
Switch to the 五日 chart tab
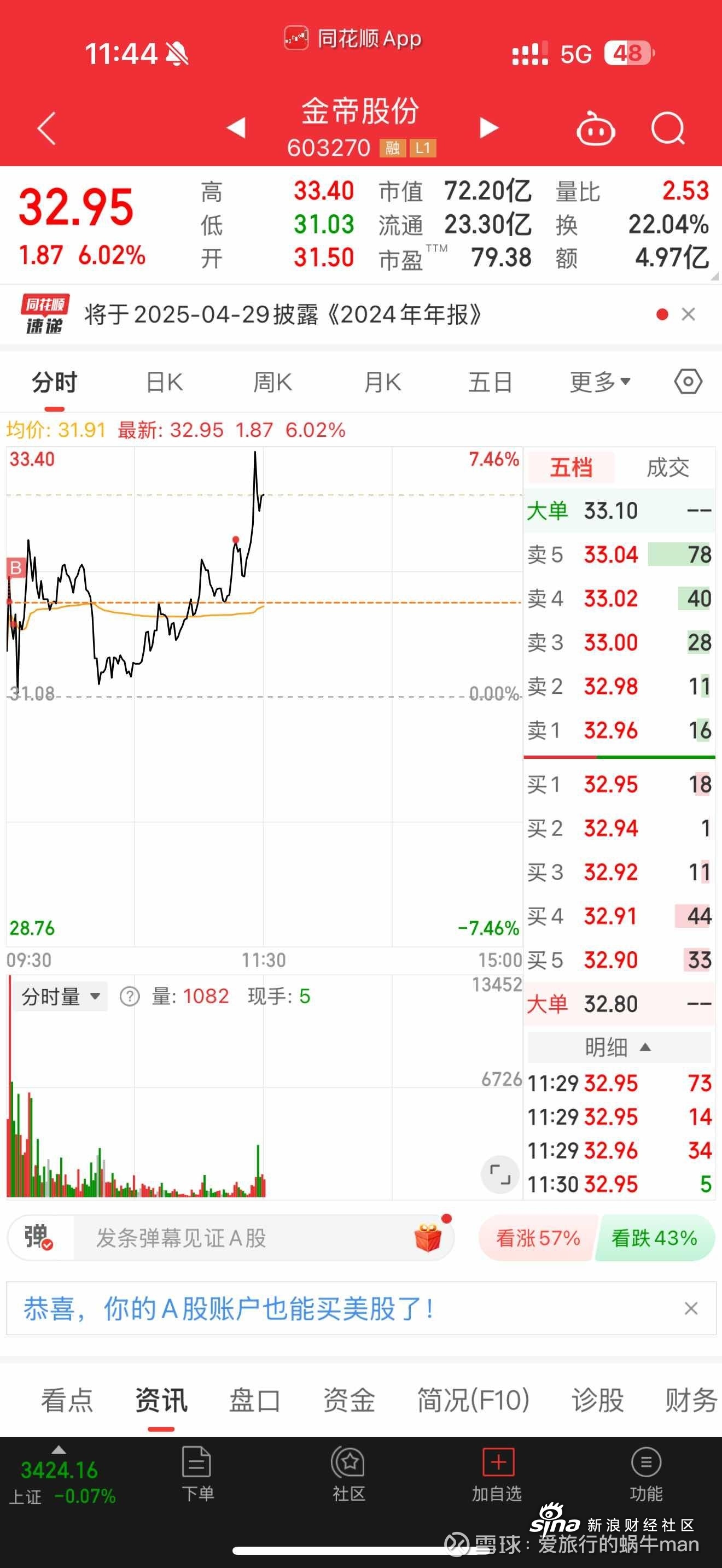point(490,383)
